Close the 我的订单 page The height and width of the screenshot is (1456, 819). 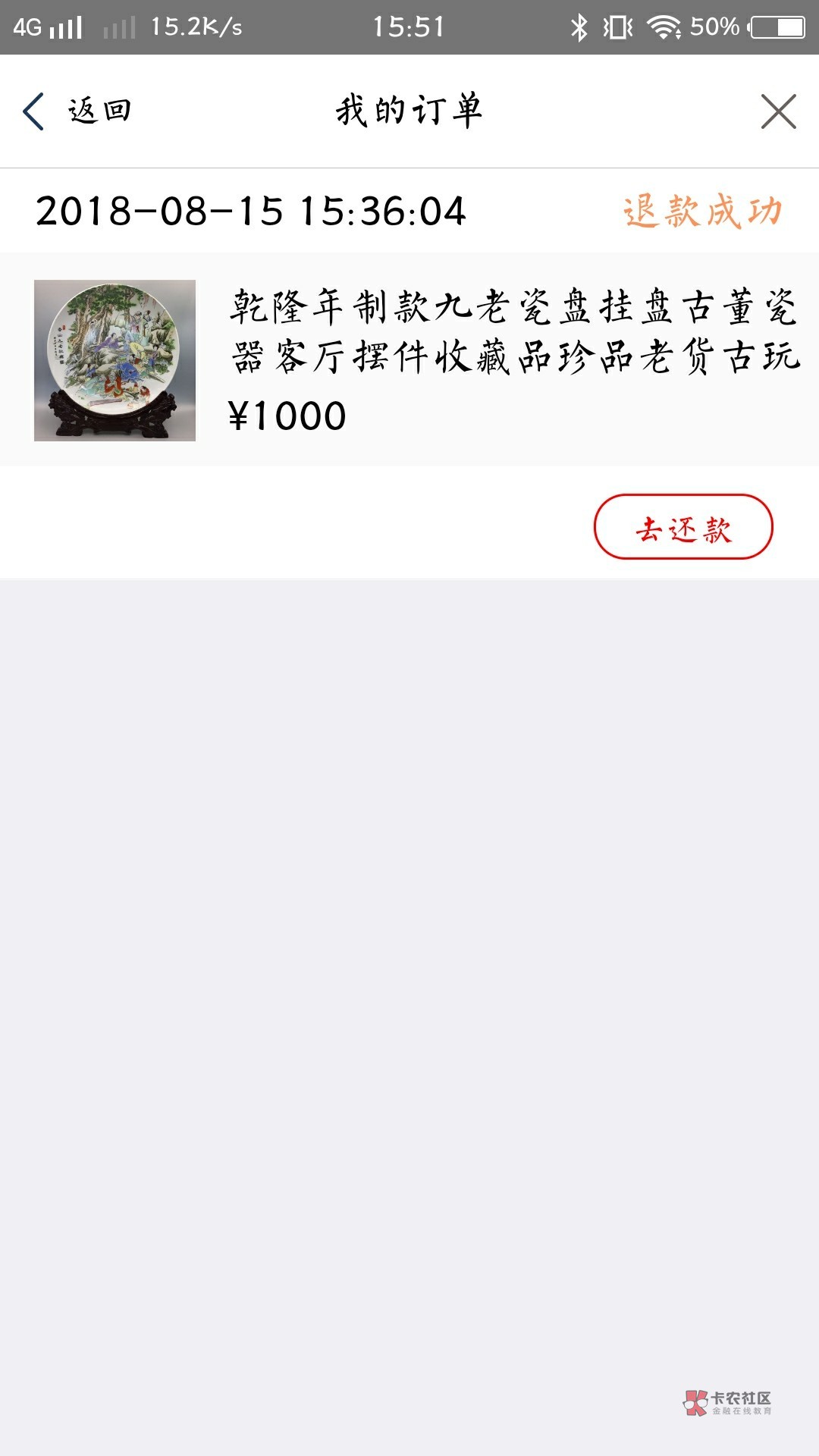[x=778, y=111]
